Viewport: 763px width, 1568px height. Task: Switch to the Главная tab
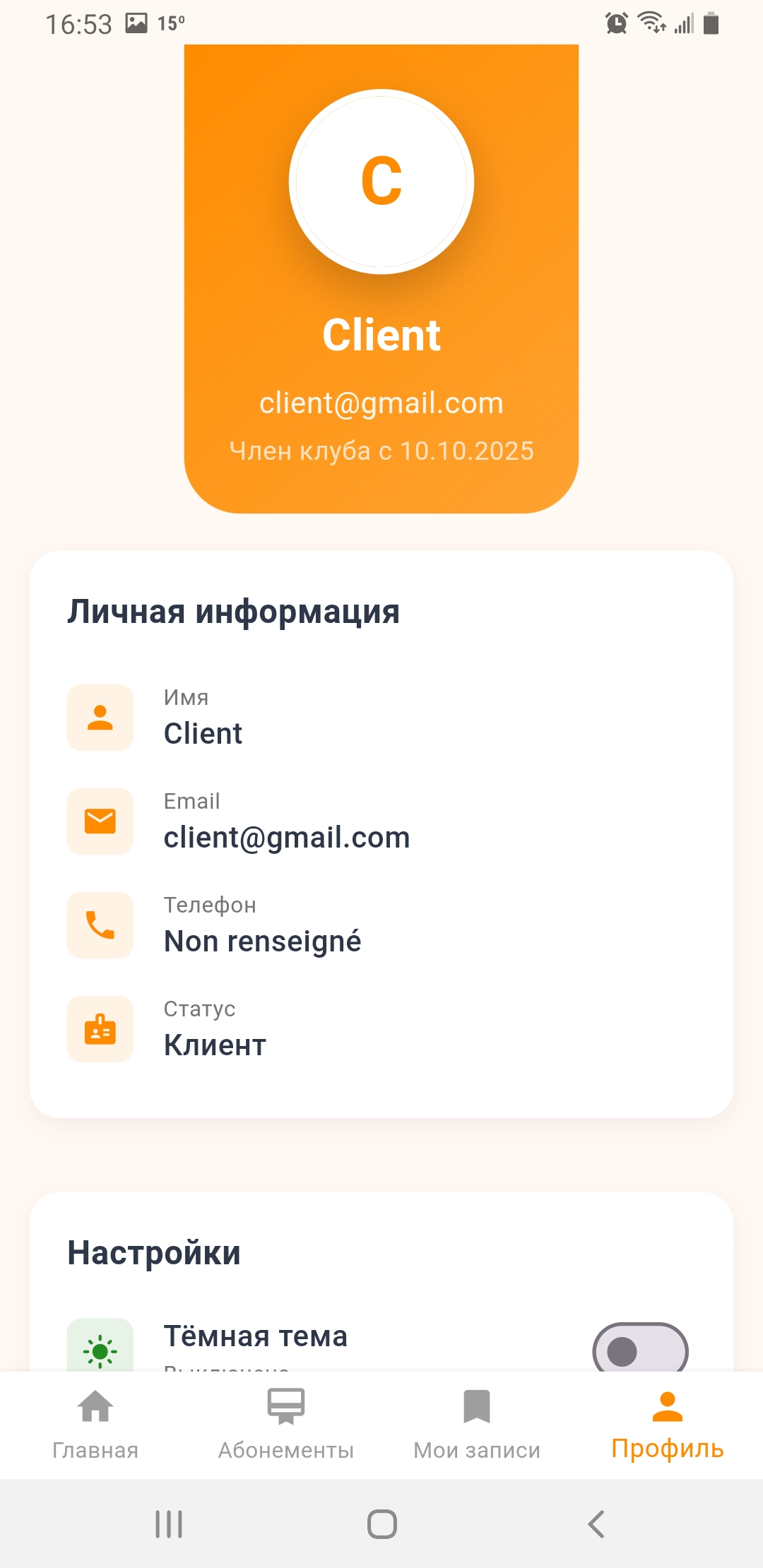tap(95, 1423)
